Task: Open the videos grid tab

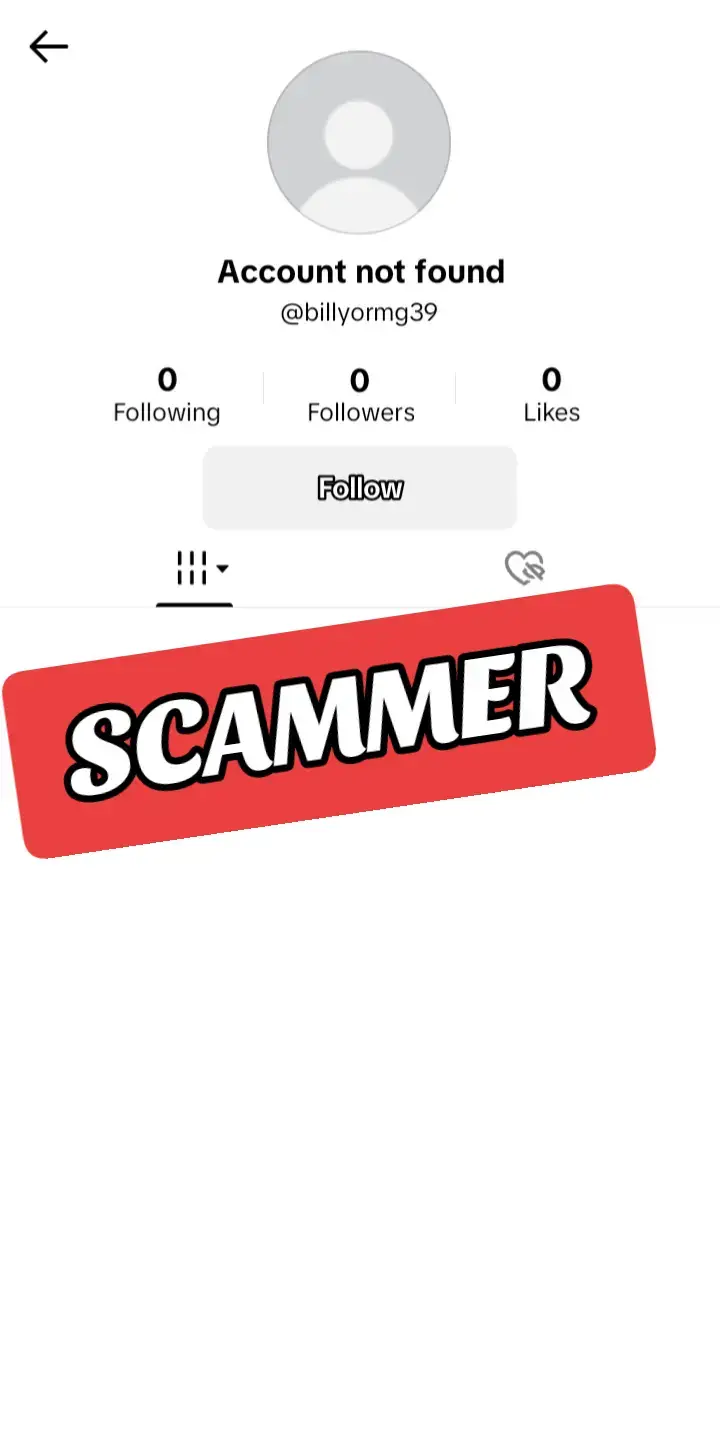Action: pos(195,568)
